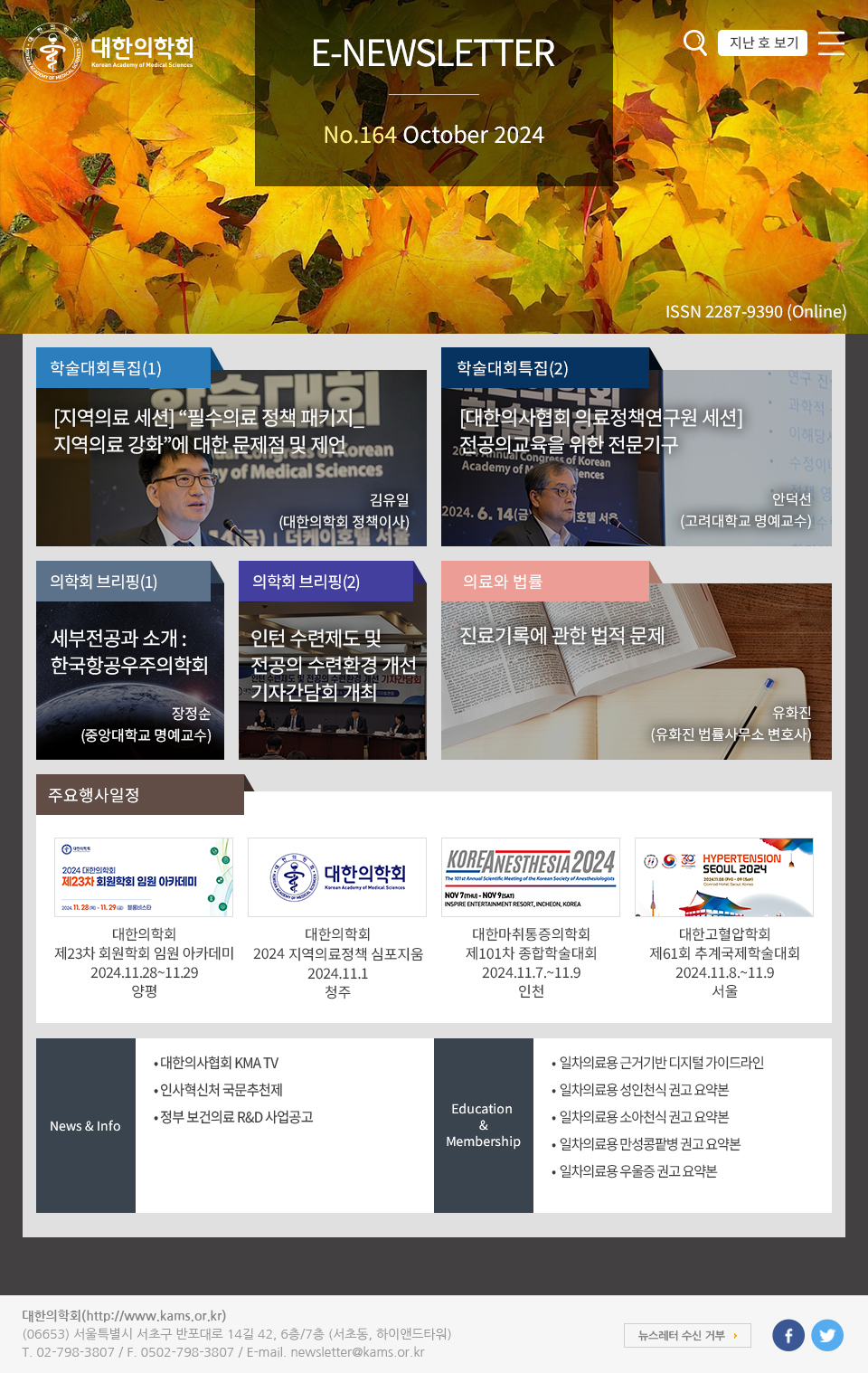Open the hamburger menu
This screenshot has height=1373, width=868.
(831, 43)
